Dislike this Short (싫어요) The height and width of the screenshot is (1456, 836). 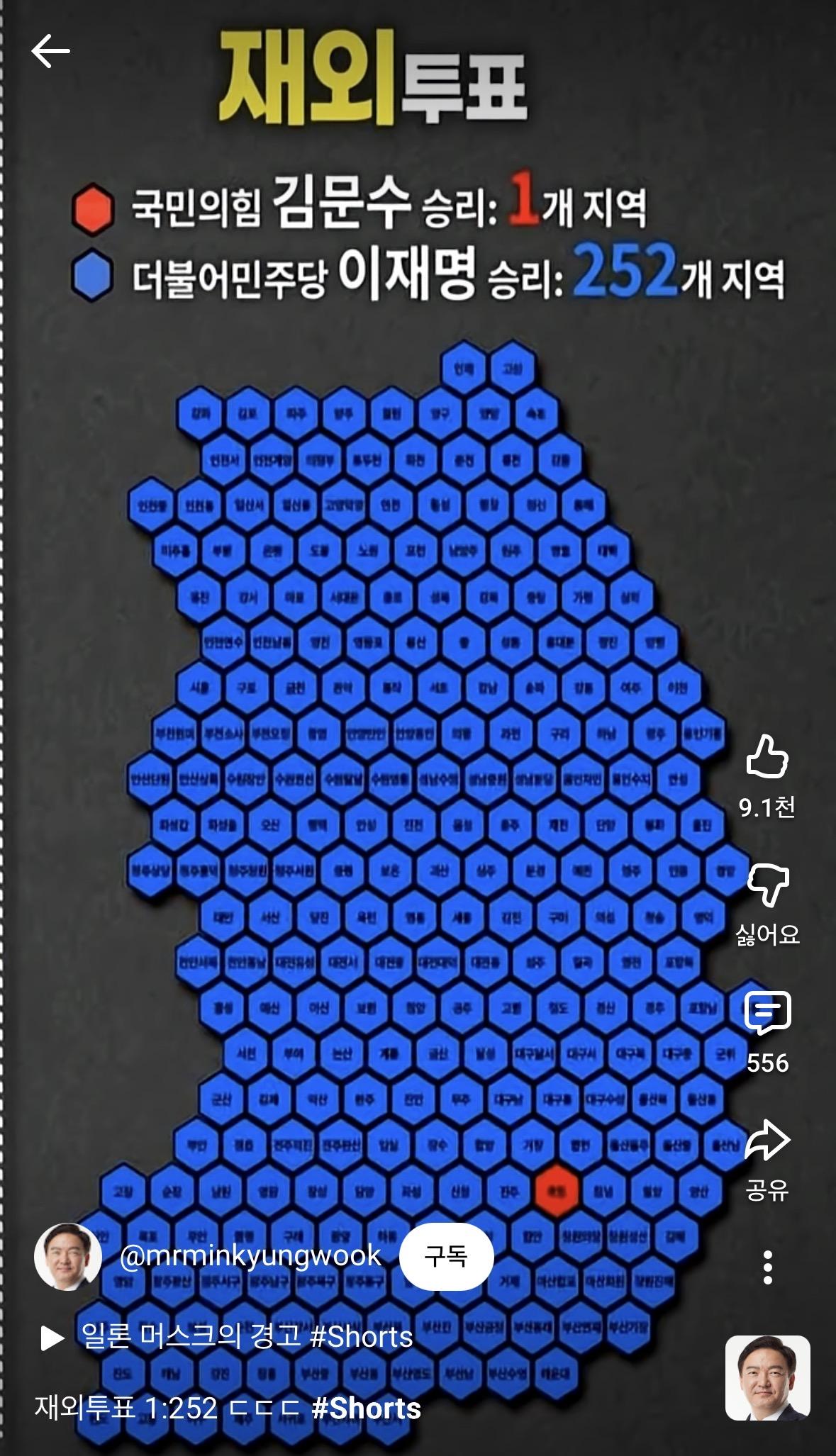[x=767, y=885]
